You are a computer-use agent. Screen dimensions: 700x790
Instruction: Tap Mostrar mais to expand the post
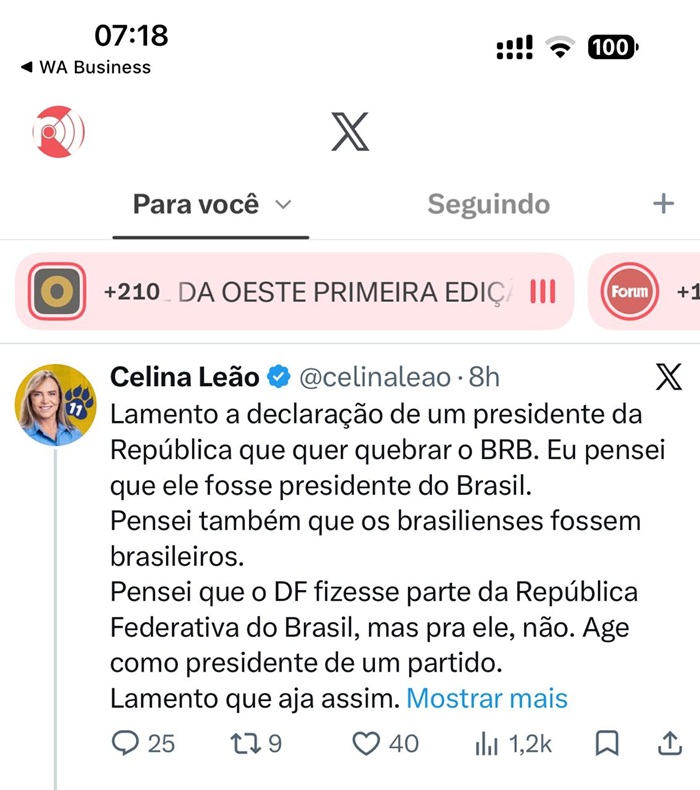click(x=487, y=698)
